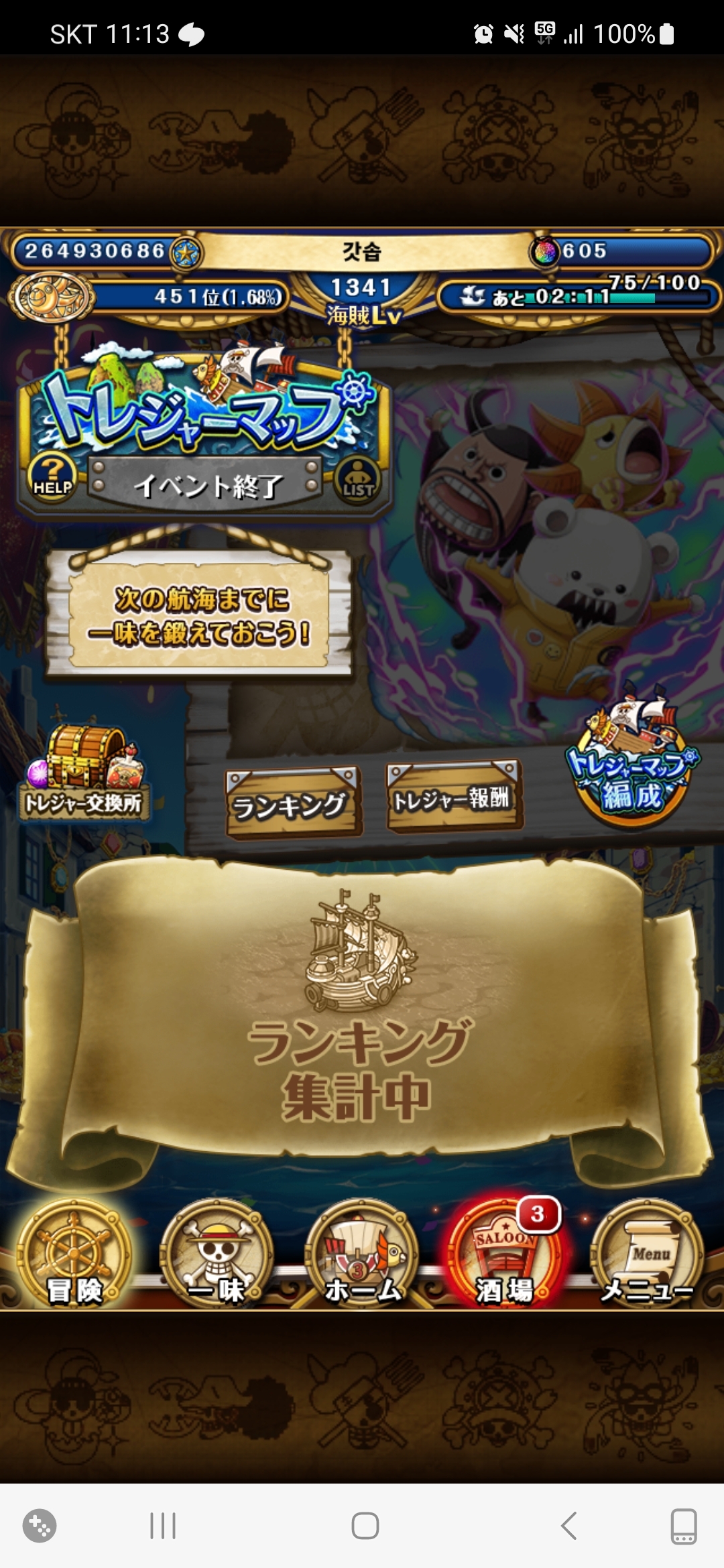This screenshot has width=724, height=1568.
Task: Open the LIST button on the banner
Action: [x=357, y=478]
